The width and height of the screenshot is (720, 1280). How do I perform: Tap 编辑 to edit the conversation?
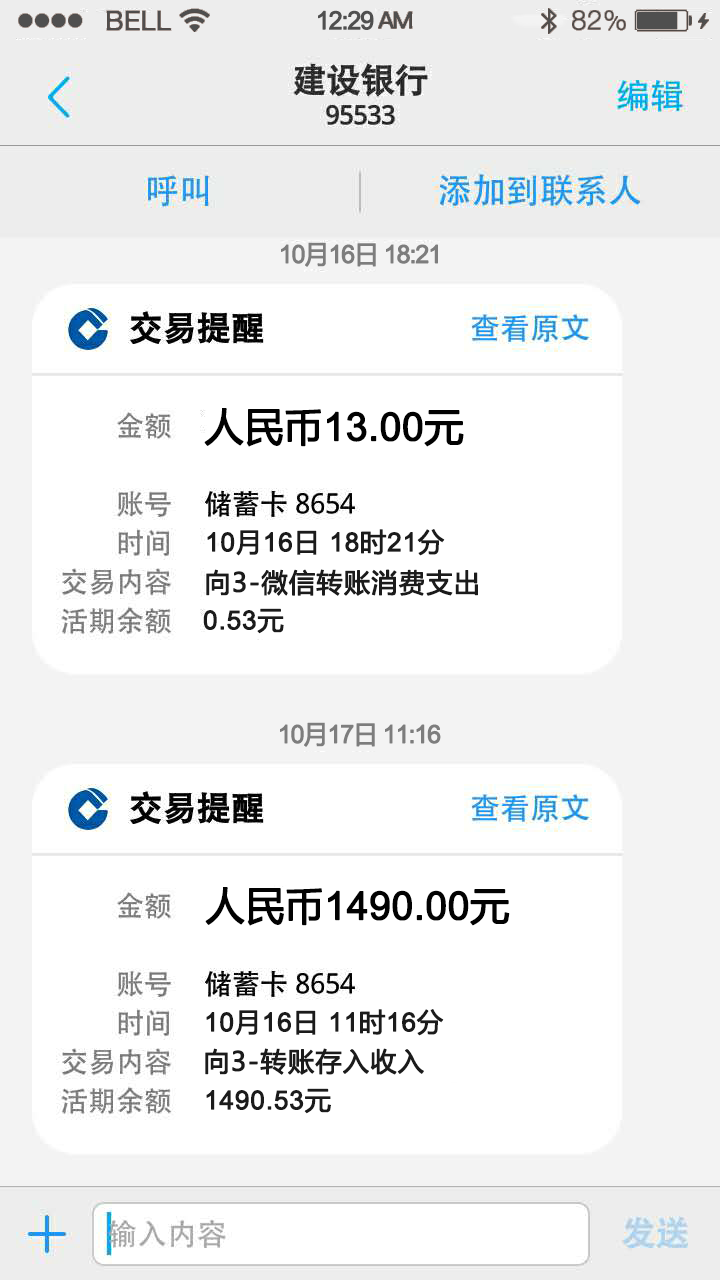click(x=650, y=96)
